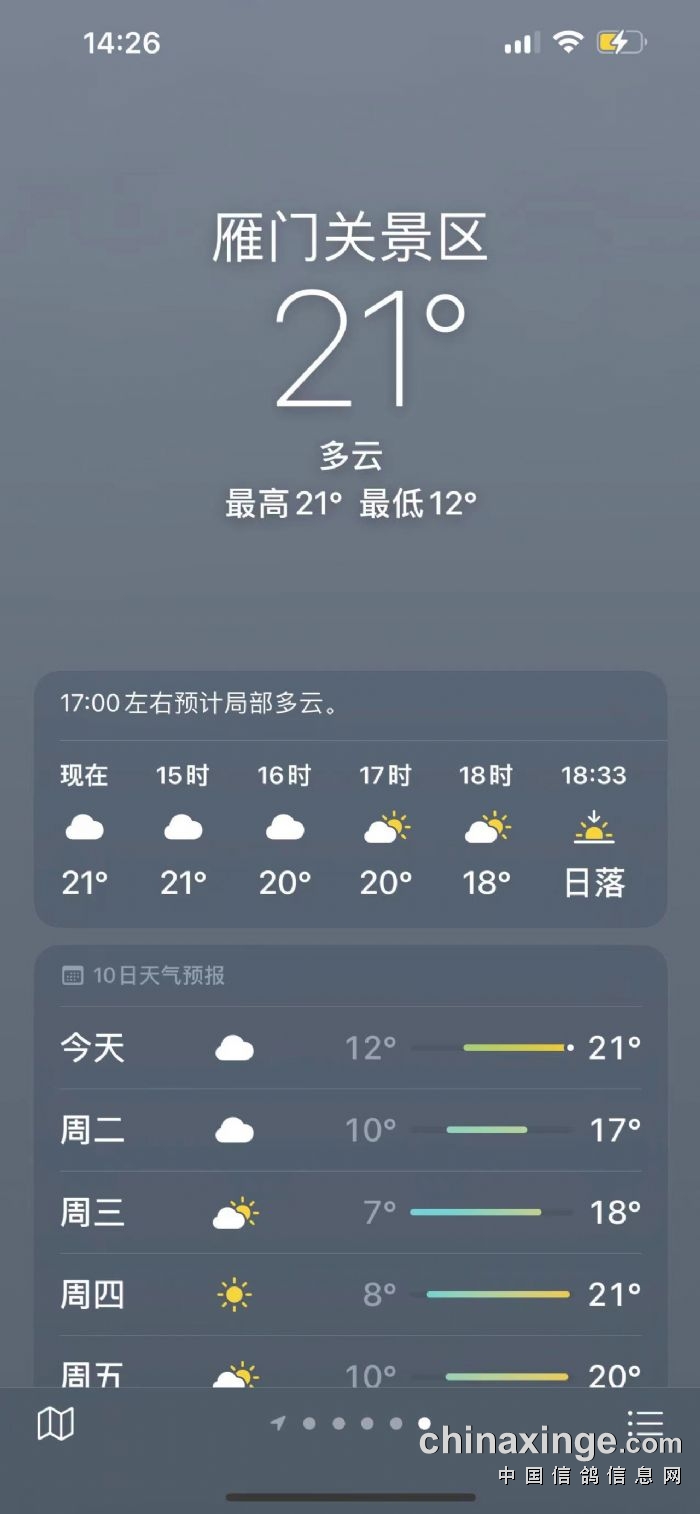Open the weather map view
Image resolution: width=700 pixels, height=1514 pixels.
tap(56, 1423)
